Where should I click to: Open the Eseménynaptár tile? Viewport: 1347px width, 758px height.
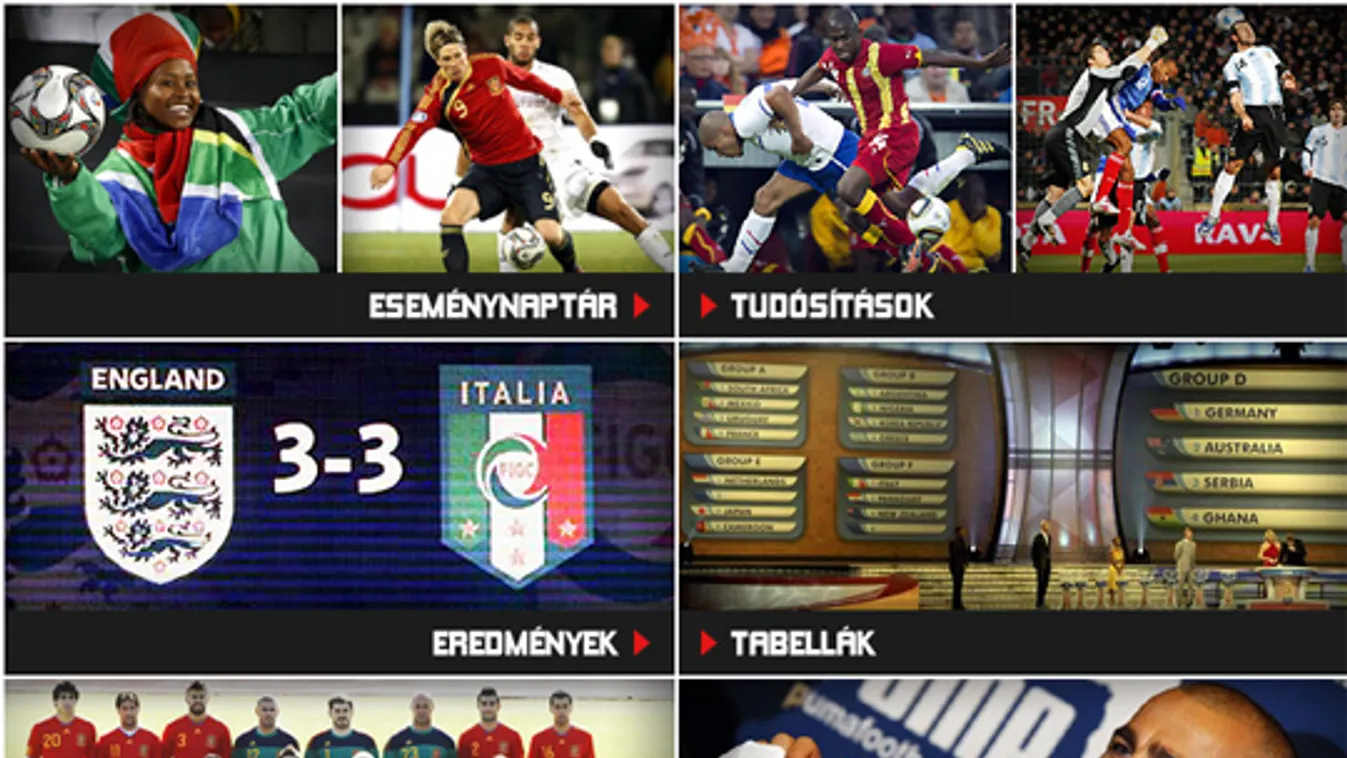492,306
